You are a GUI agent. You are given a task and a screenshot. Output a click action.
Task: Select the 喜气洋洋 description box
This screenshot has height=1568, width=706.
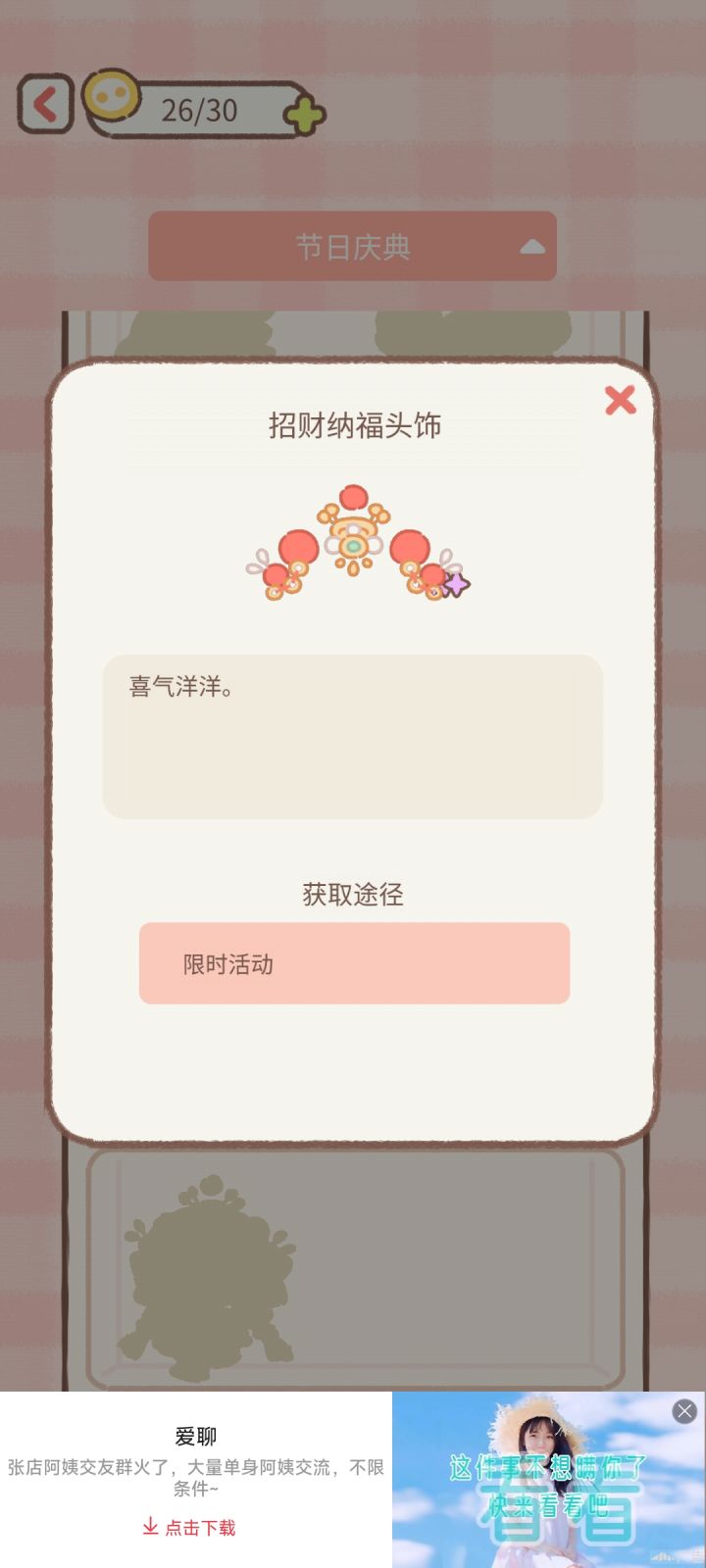(352, 735)
